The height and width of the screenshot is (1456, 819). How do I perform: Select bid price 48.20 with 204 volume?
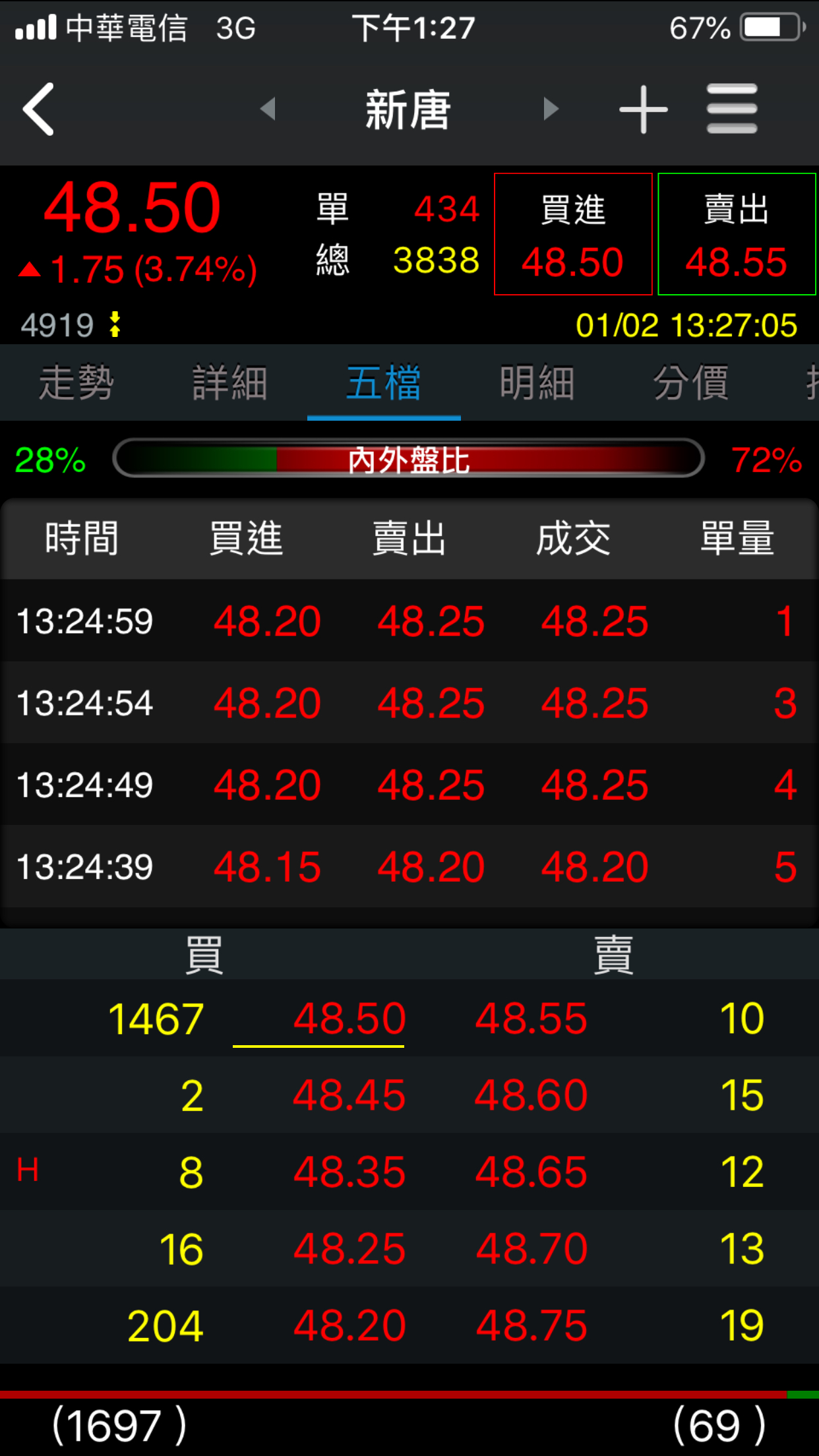[349, 1325]
